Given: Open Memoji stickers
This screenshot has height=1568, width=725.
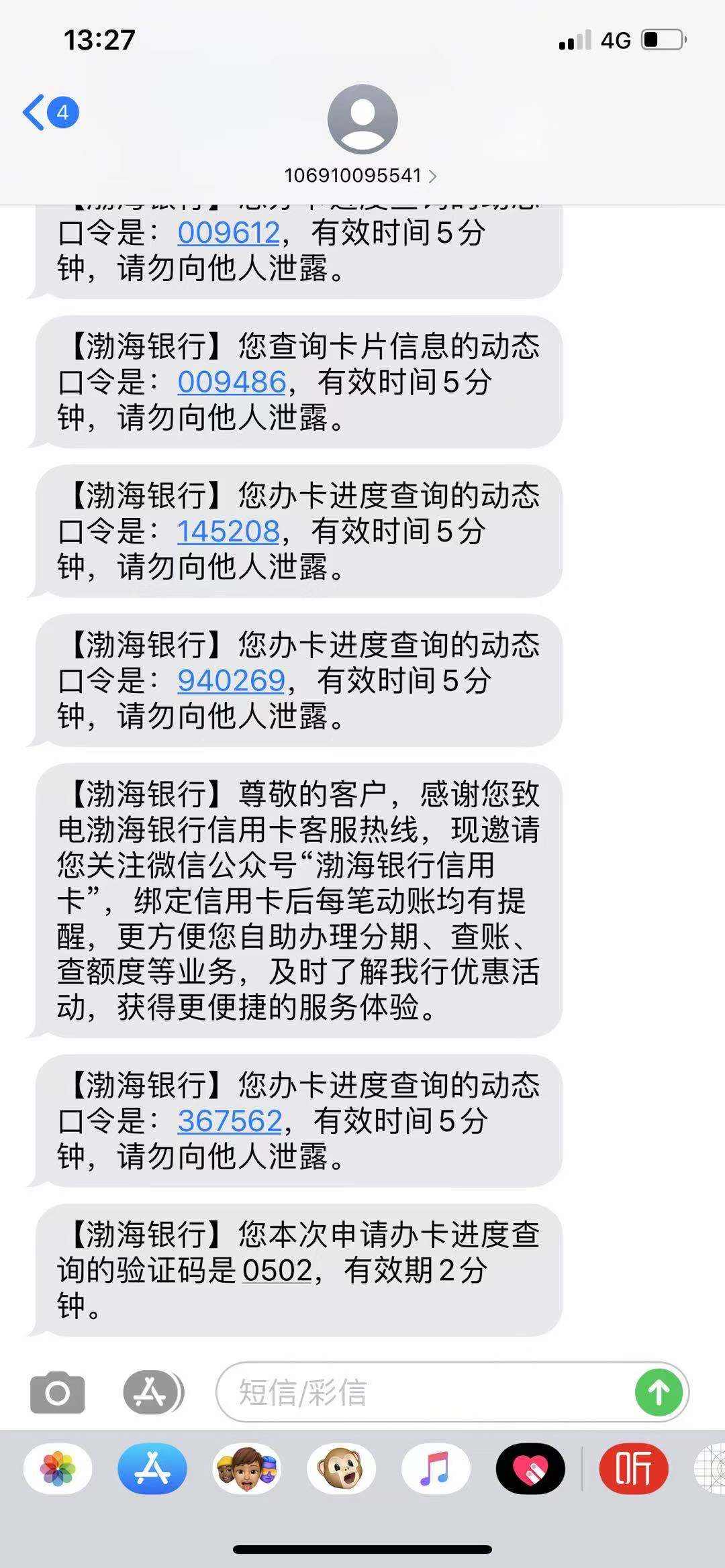Looking at the screenshot, I should click(247, 1469).
